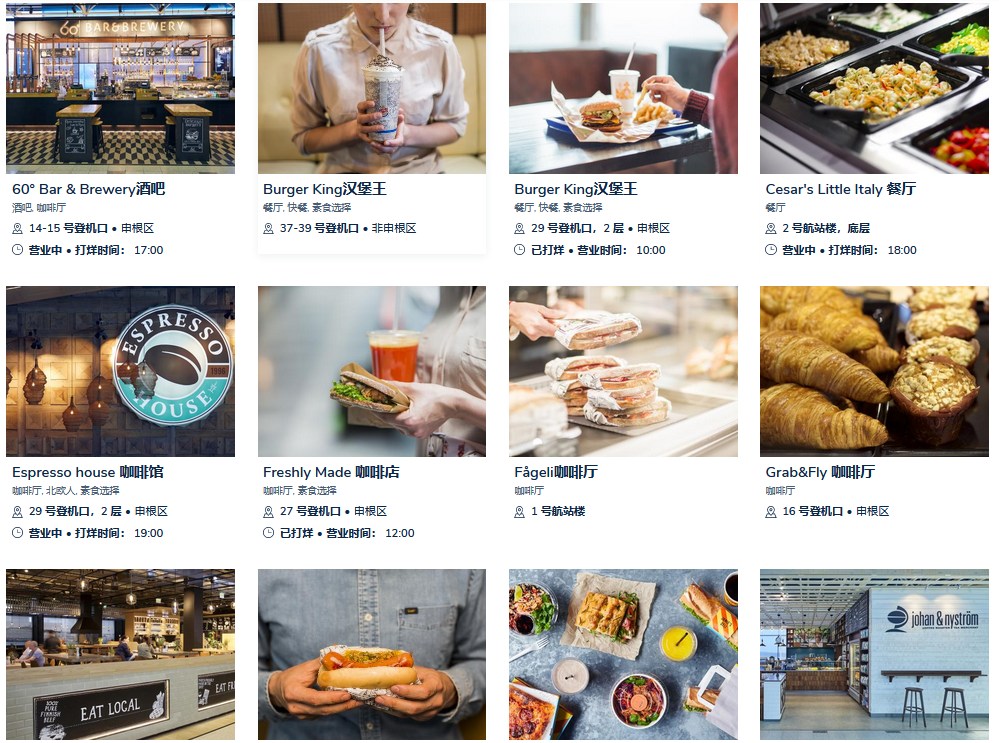The height and width of the screenshot is (743, 999).
Task: Open the card showing a hand-held hot dog
Action: [x=371, y=655]
